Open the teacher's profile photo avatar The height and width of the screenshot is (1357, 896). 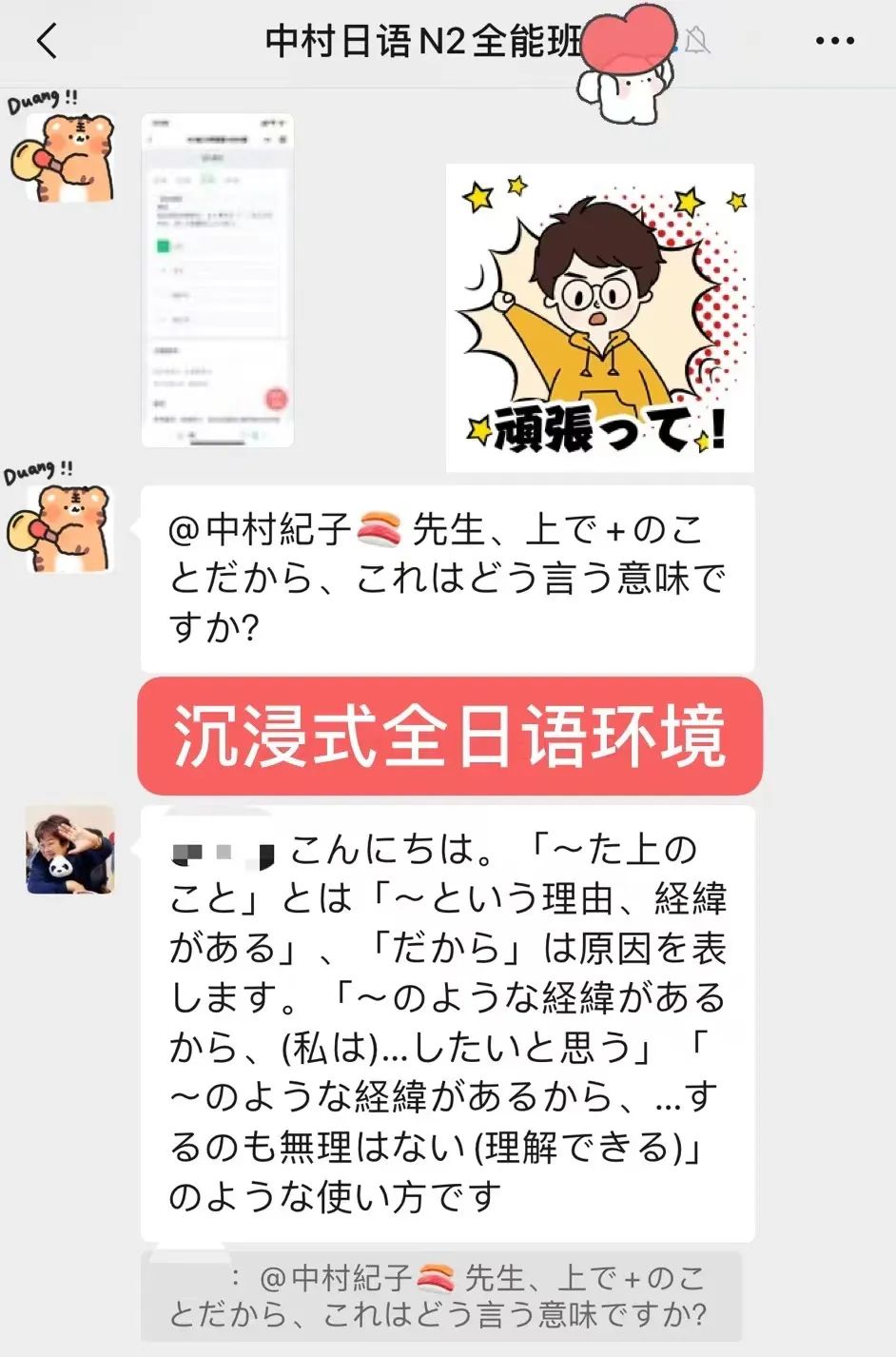(69, 849)
